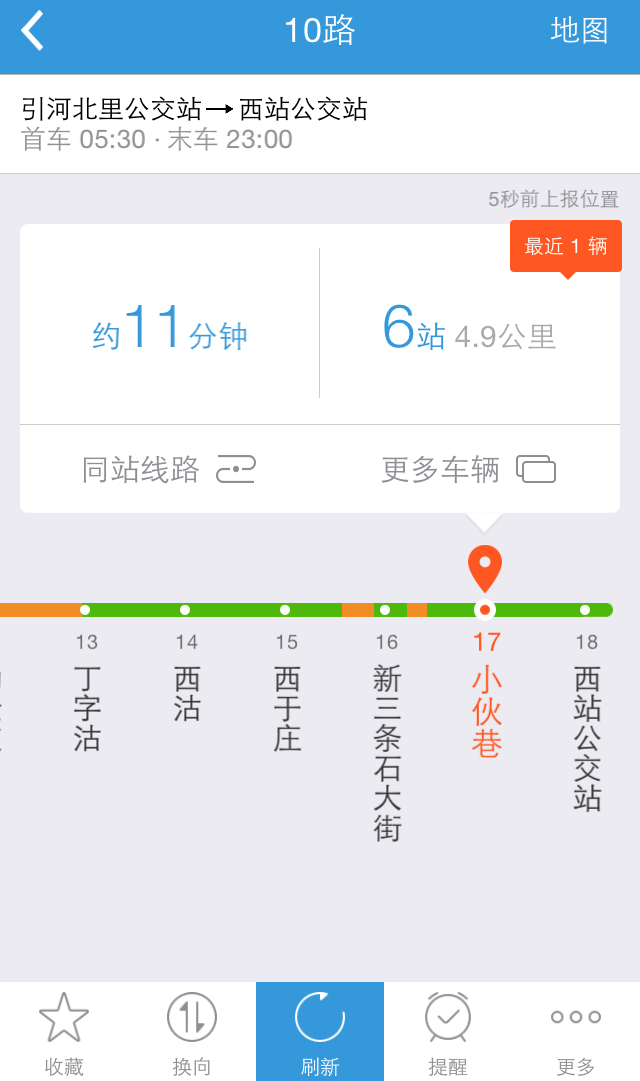The height and width of the screenshot is (1081, 640).
Task: Open 更多 more options
Action: [576, 1032]
